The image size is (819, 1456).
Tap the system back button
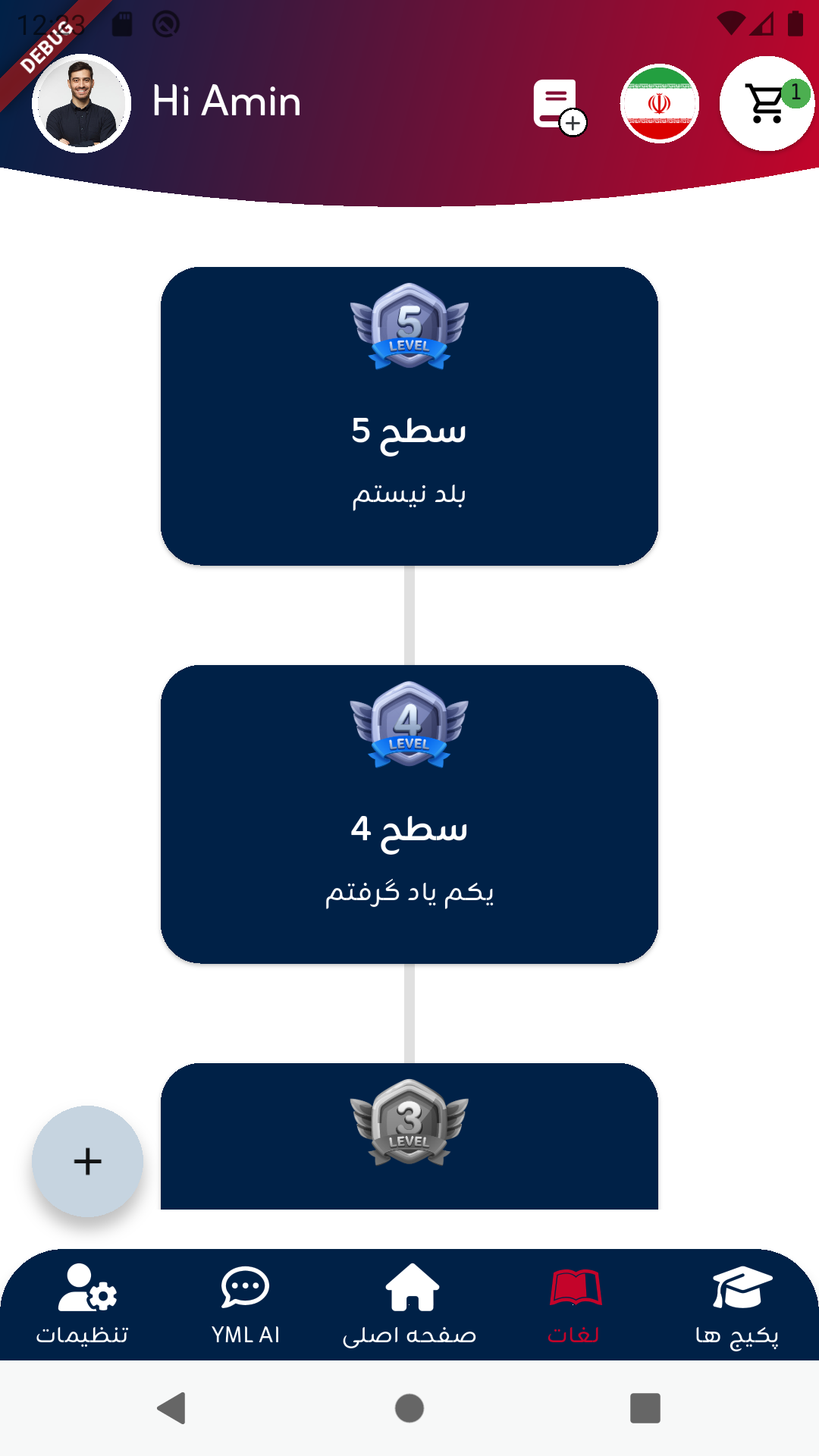click(x=172, y=1408)
